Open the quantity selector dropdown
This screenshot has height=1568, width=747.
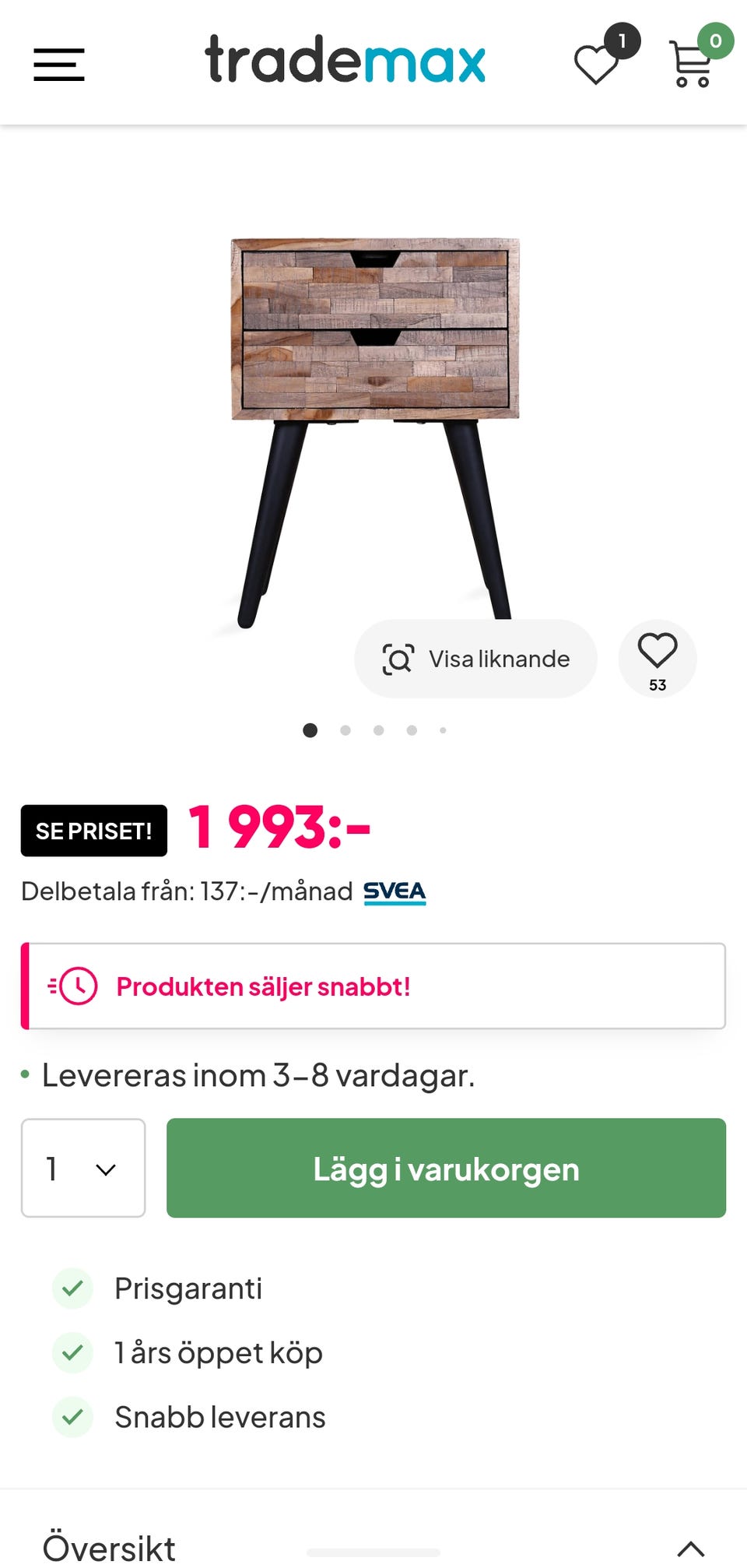click(x=83, y=1168)
